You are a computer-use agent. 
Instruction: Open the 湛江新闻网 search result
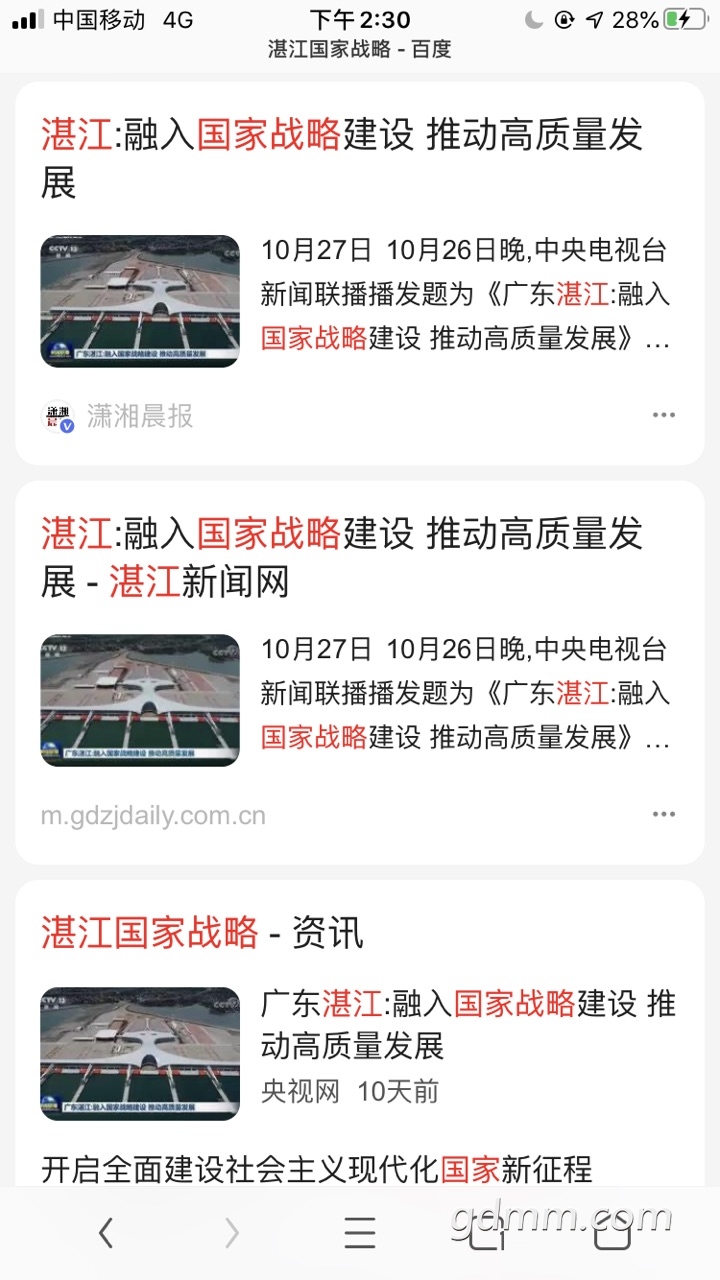tap(340, 557)
